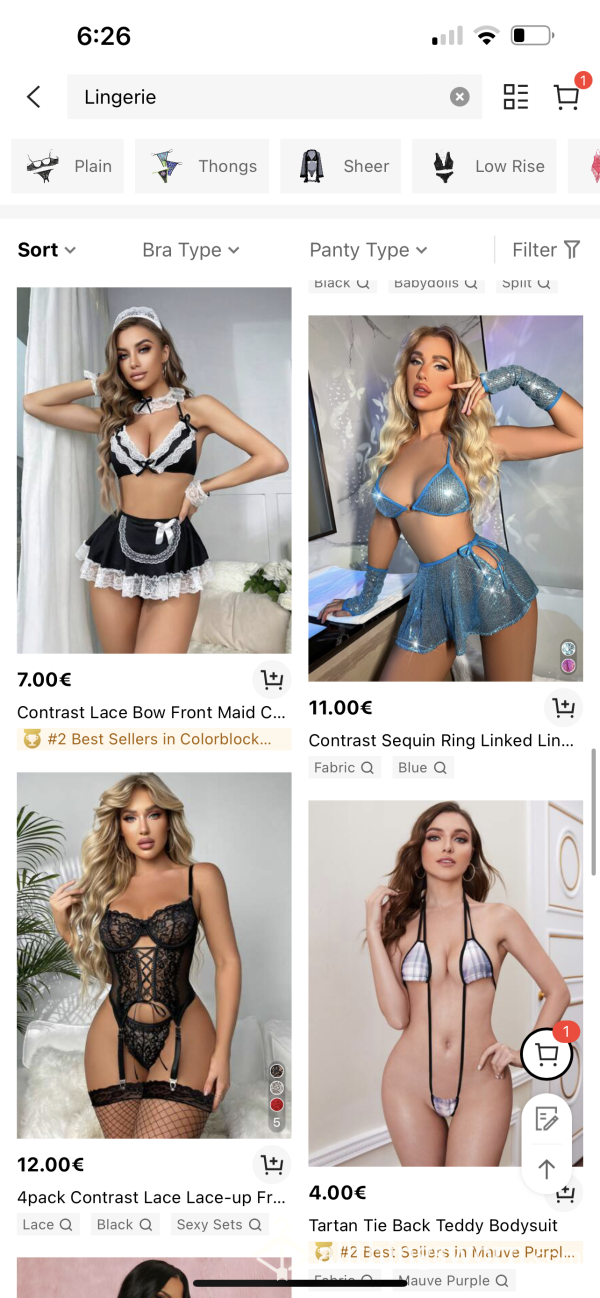
Task: Expand the Sort dropdown
Action: (47, 250)
